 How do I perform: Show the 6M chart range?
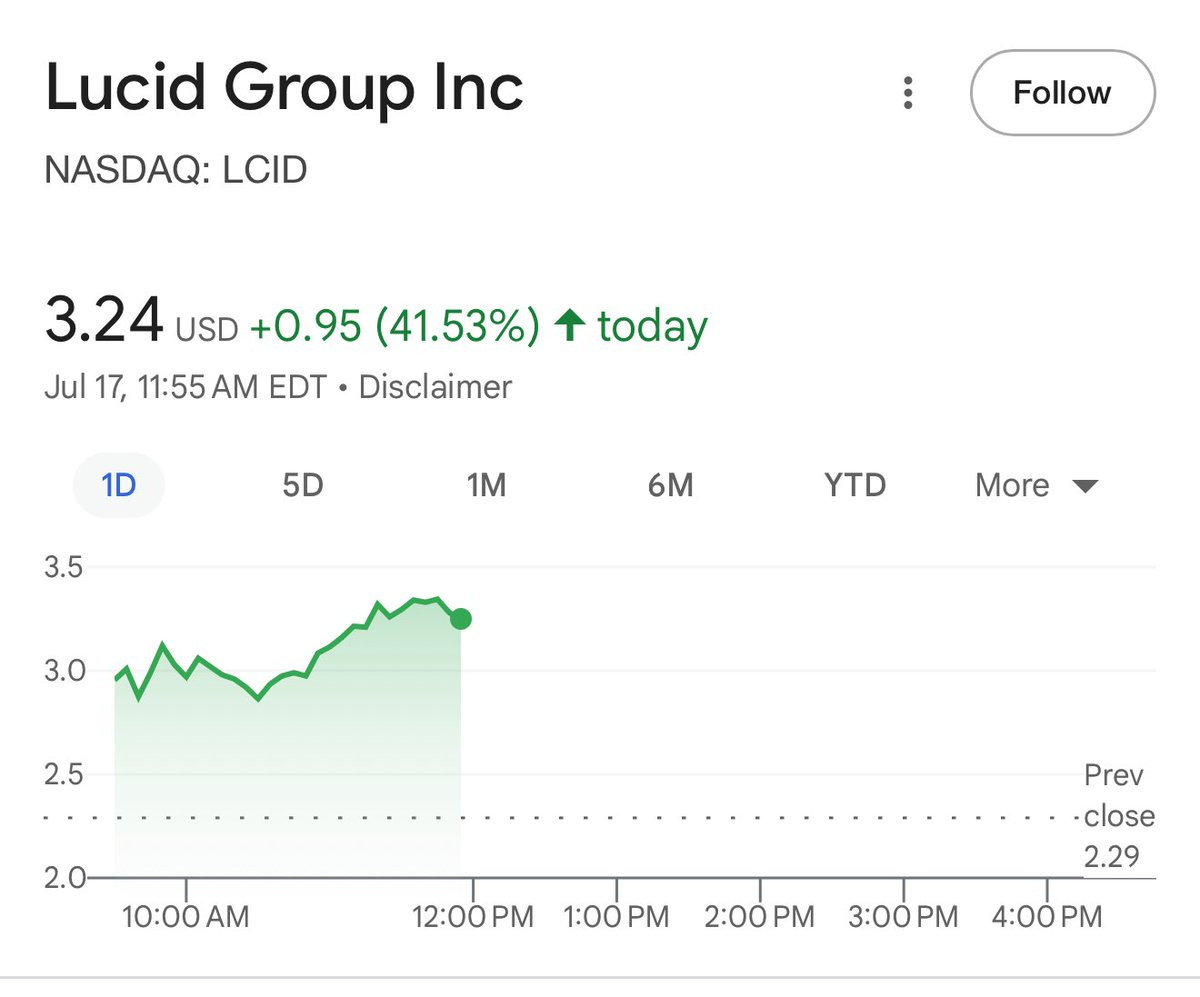[670, 485]
